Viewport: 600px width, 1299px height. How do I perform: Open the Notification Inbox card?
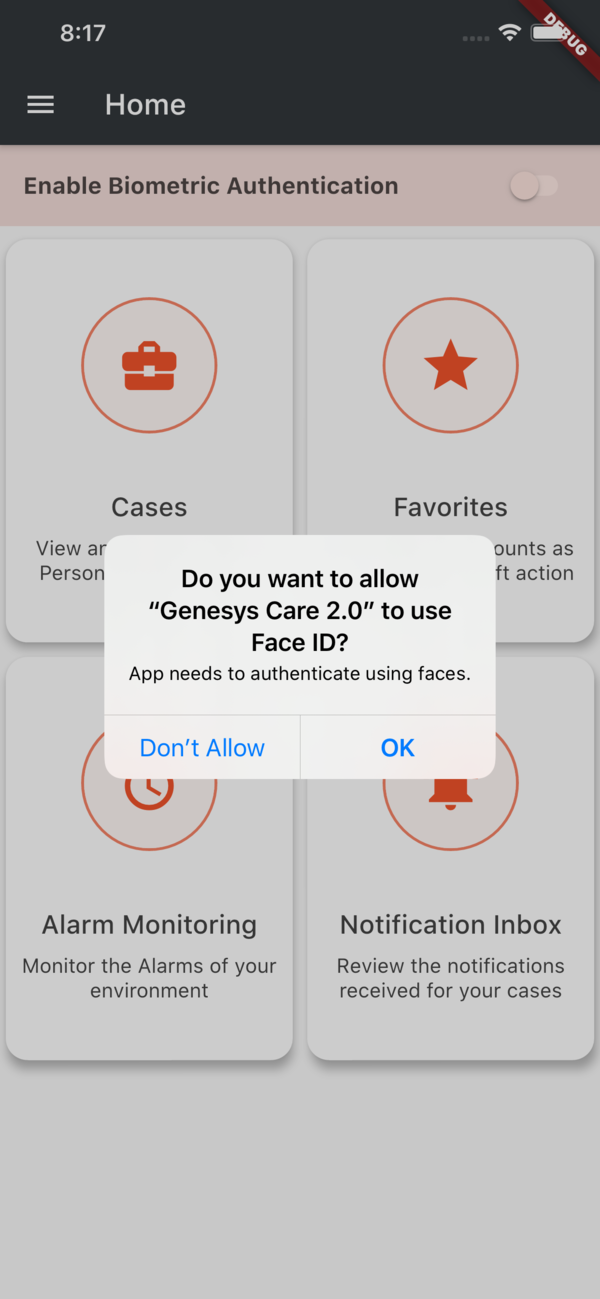click(451, 858)
